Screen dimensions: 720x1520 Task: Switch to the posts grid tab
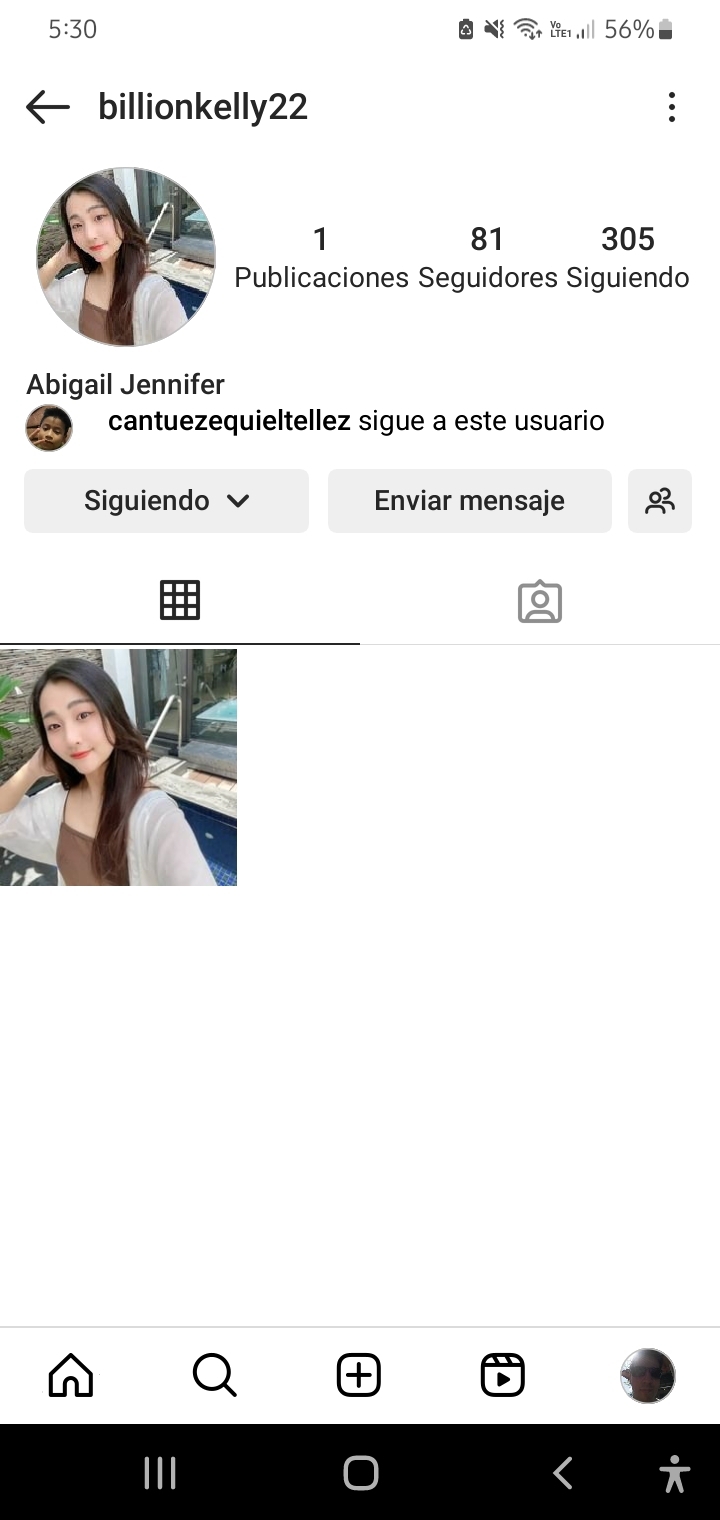180,601
